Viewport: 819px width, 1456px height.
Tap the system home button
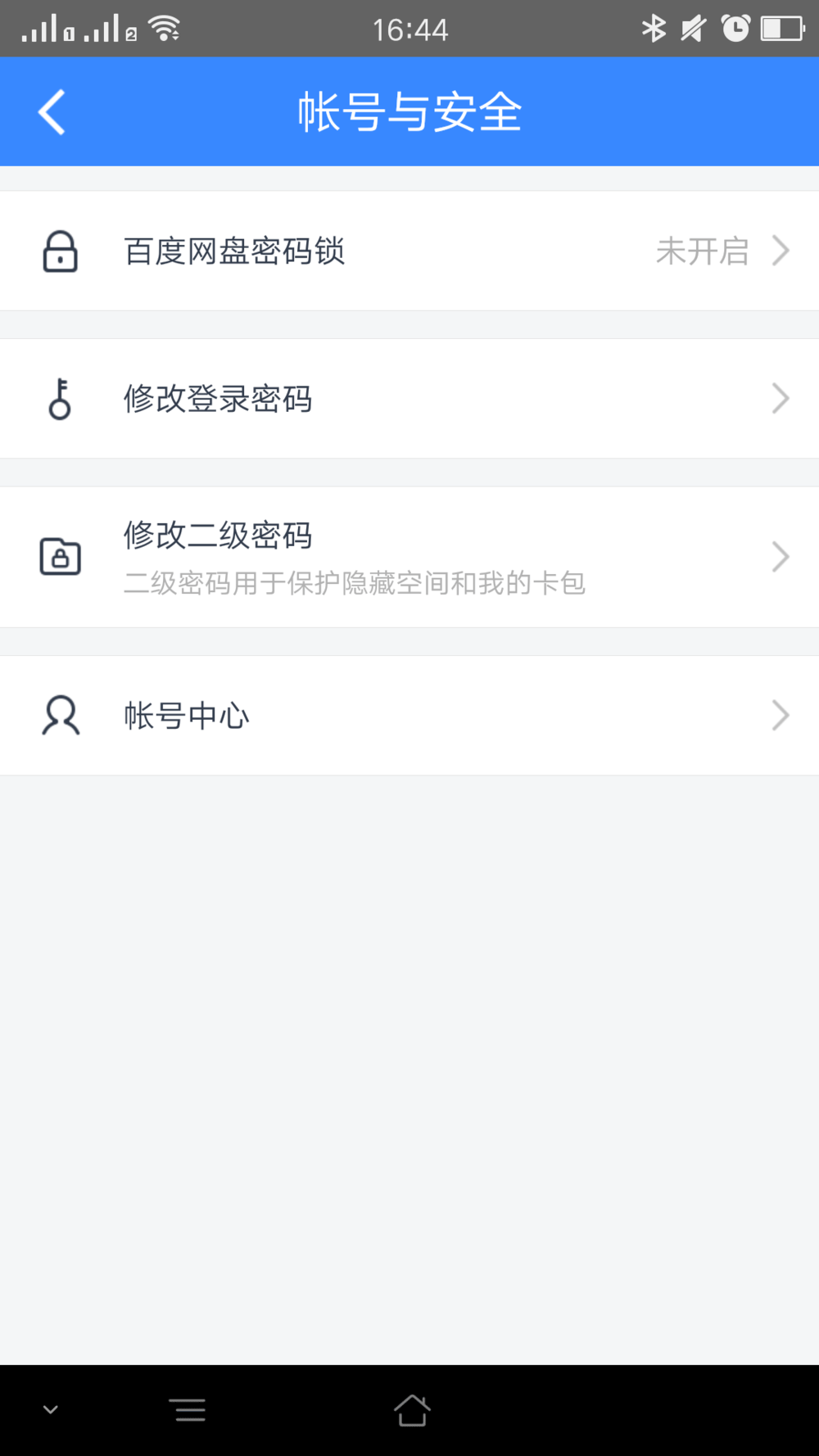pyautogui.click(x=411, y=1410)
